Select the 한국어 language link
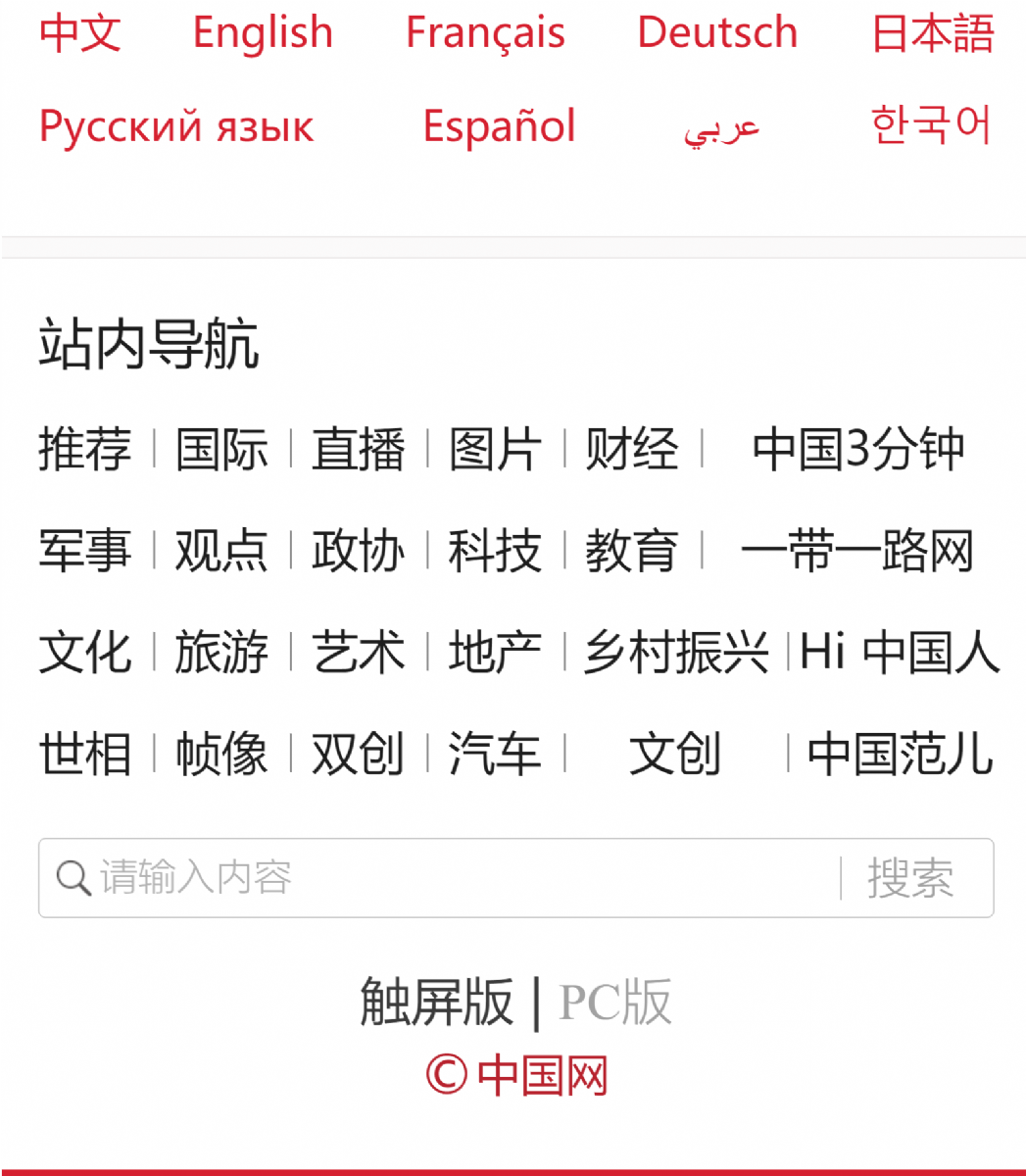Viewport: 1026px width, 1176px height. point(931,126)
